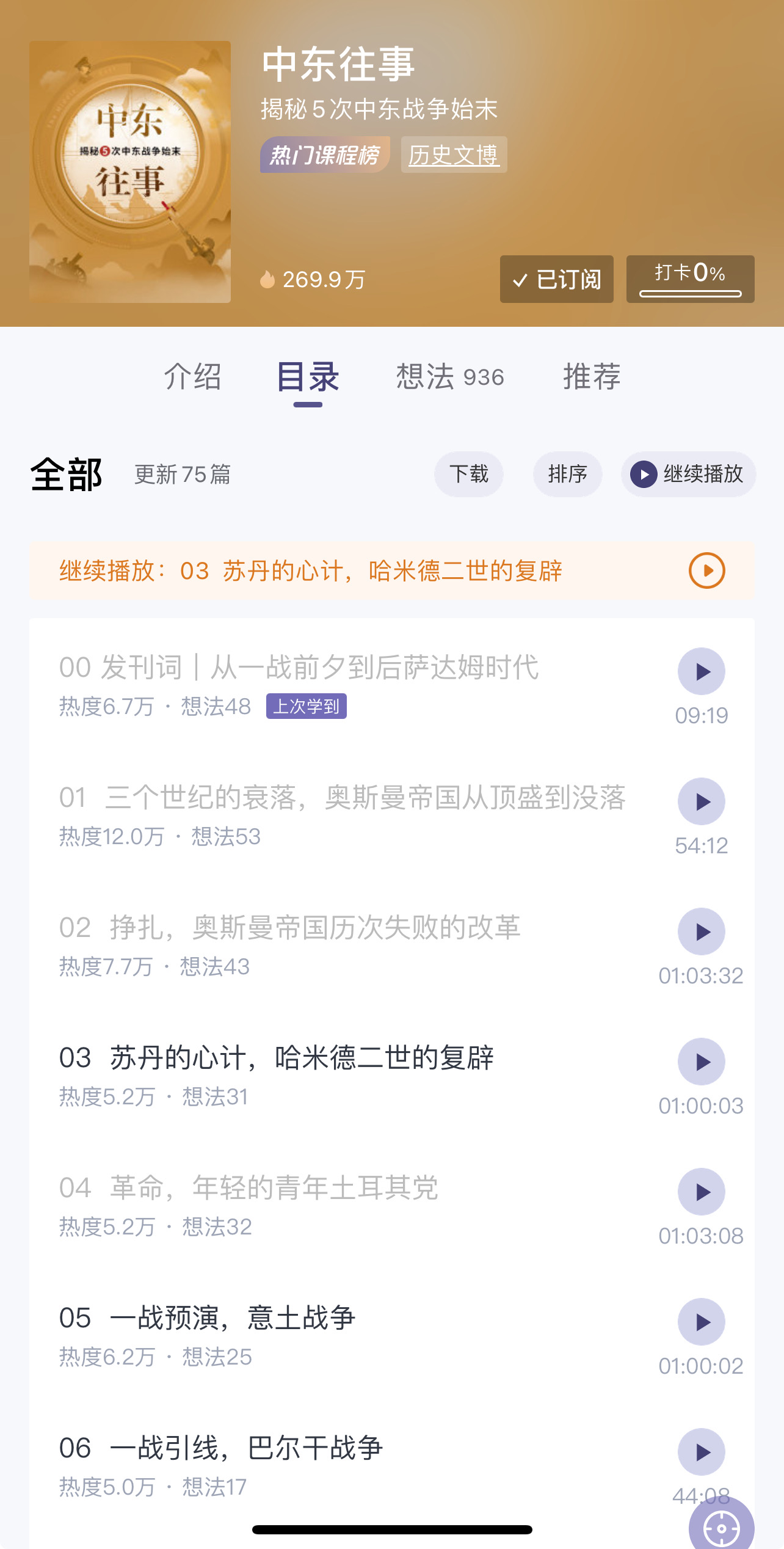Tap the 下载 download chip

[x=469, y=474]
